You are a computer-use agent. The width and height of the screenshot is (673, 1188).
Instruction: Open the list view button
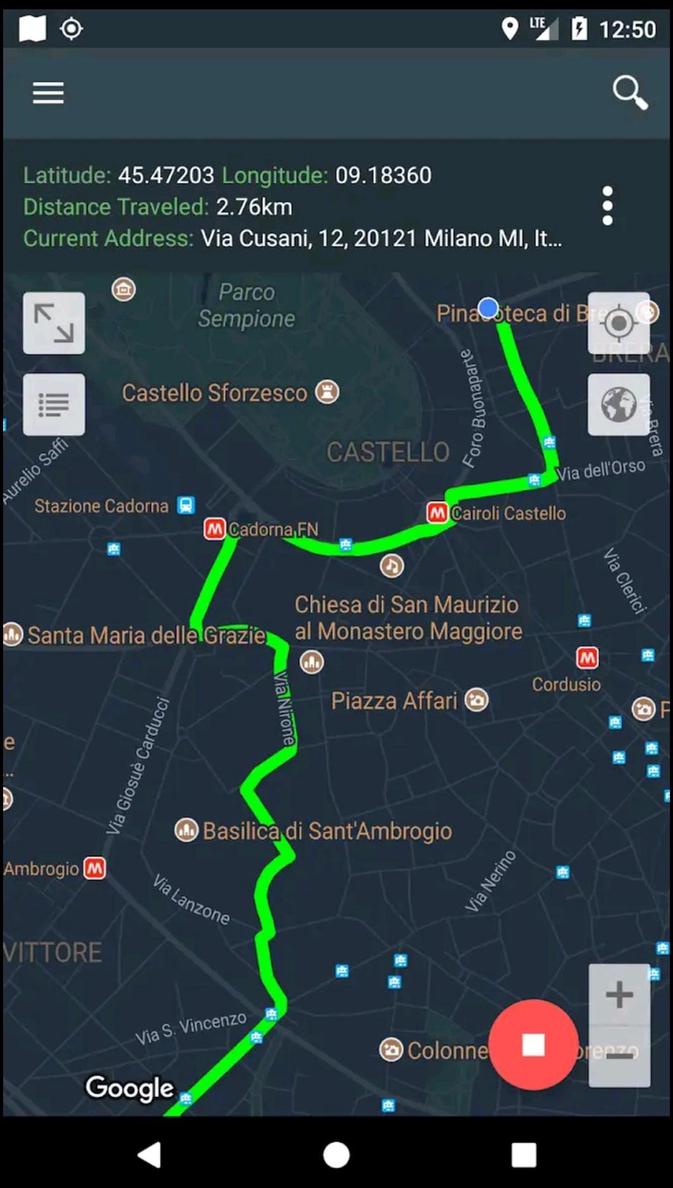[54, 404]
